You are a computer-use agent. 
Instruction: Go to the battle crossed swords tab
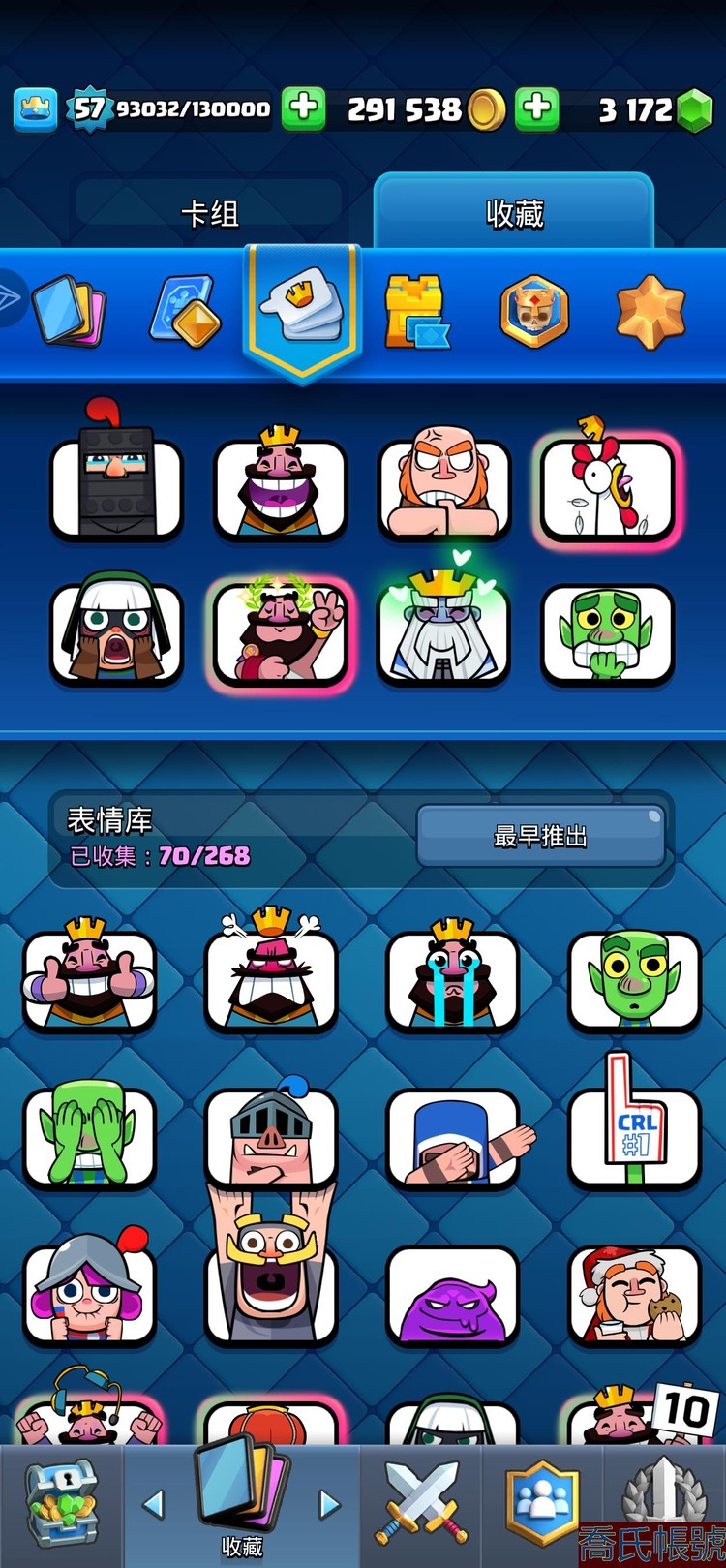422,1504
